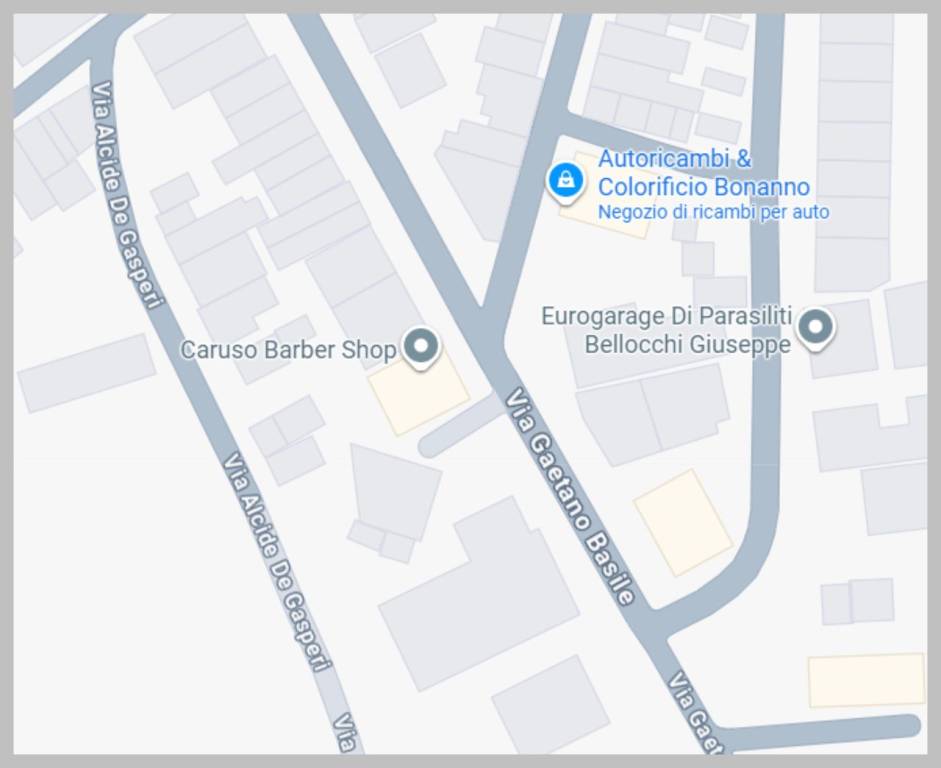Select the Caruso Barber Shop map pin
The height and width of the screenshot is (768, 941).
pyautogui.click(x=421, y=346)
